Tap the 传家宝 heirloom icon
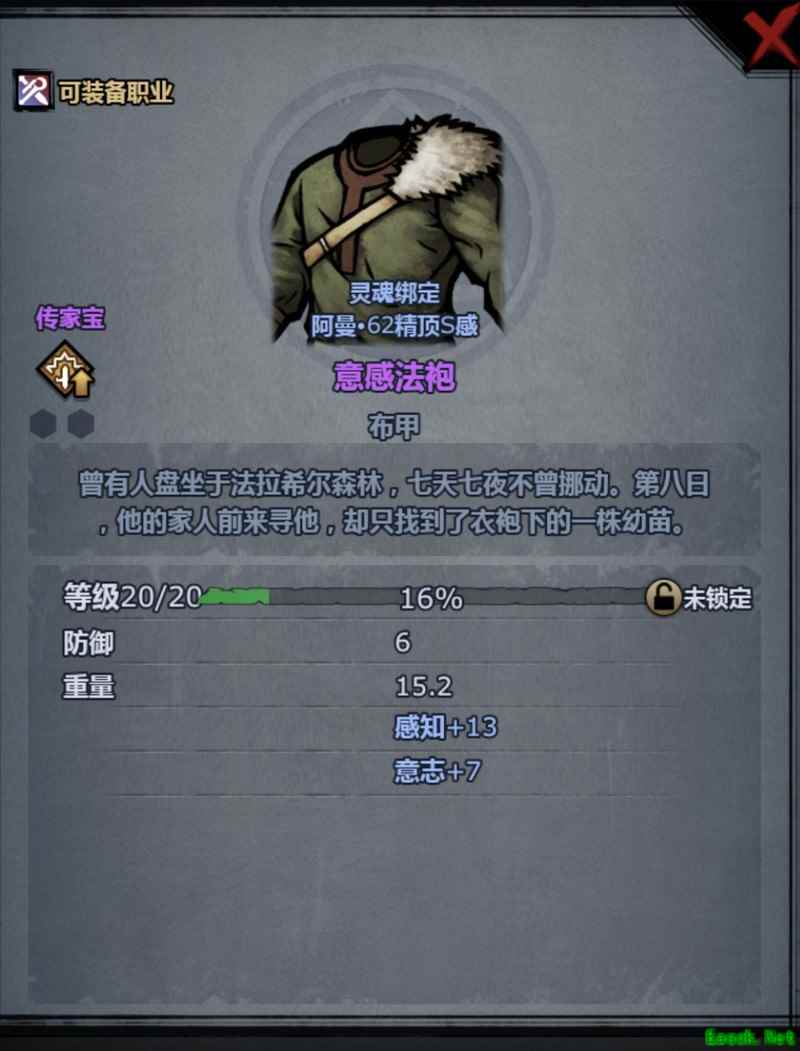Image resolution: width=800 pixels, height=1051 pixels. point(65,373)
